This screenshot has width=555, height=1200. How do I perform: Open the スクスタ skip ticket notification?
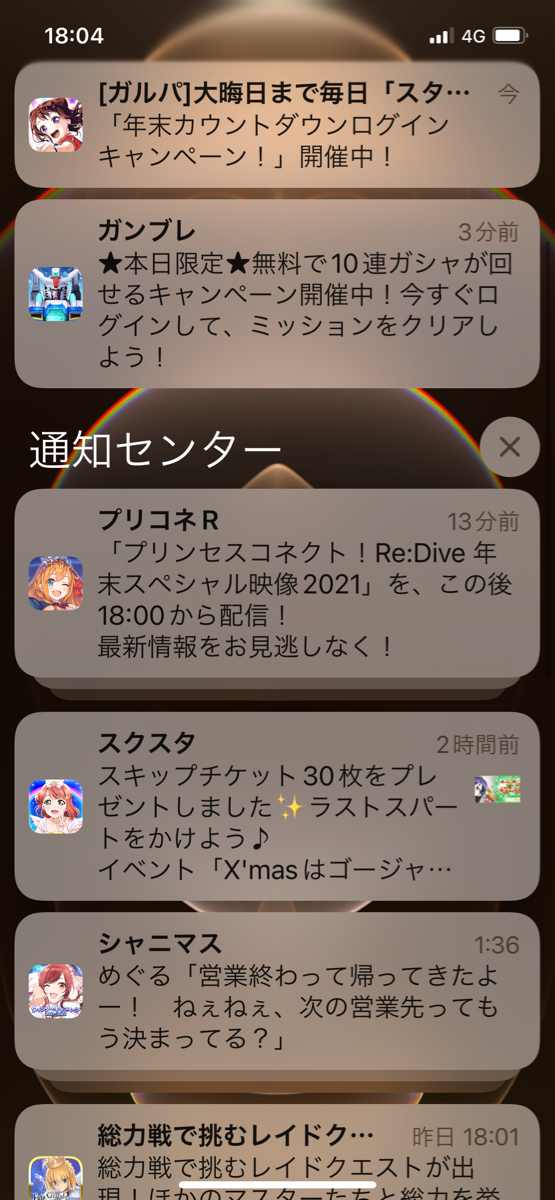[277, 805]
